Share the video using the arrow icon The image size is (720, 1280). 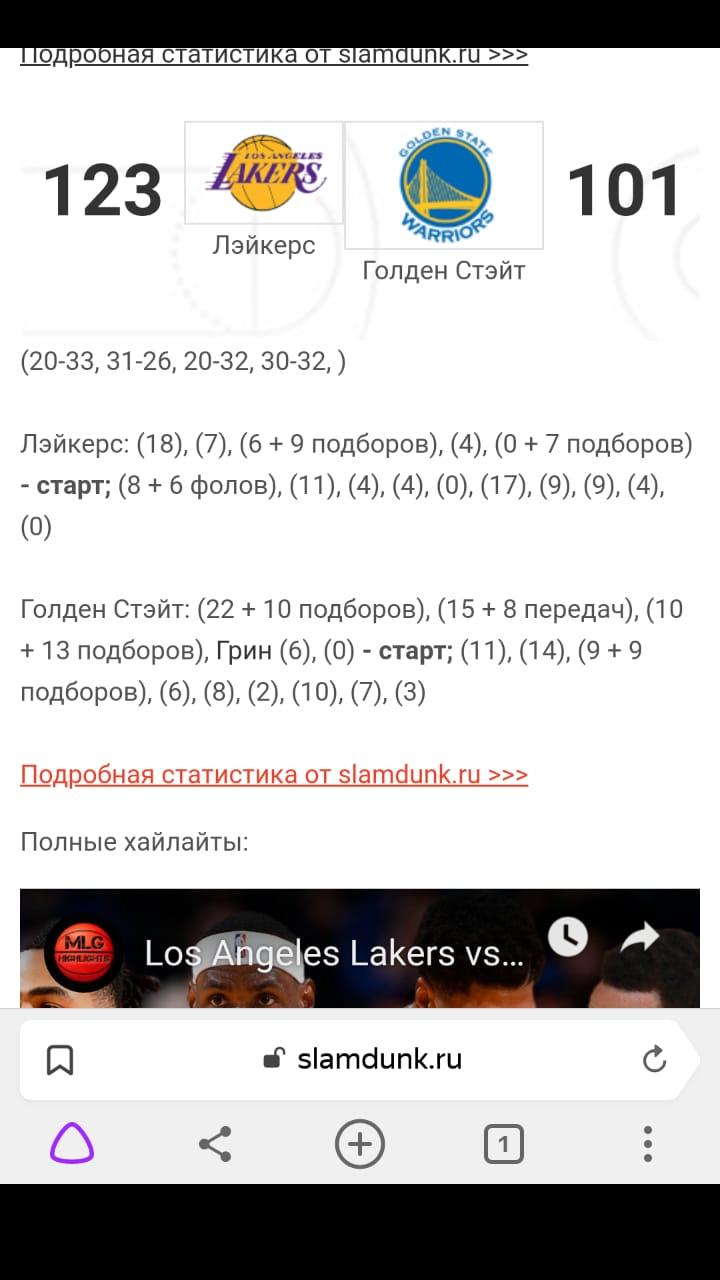pyautogui.click(x=640, y=937)
